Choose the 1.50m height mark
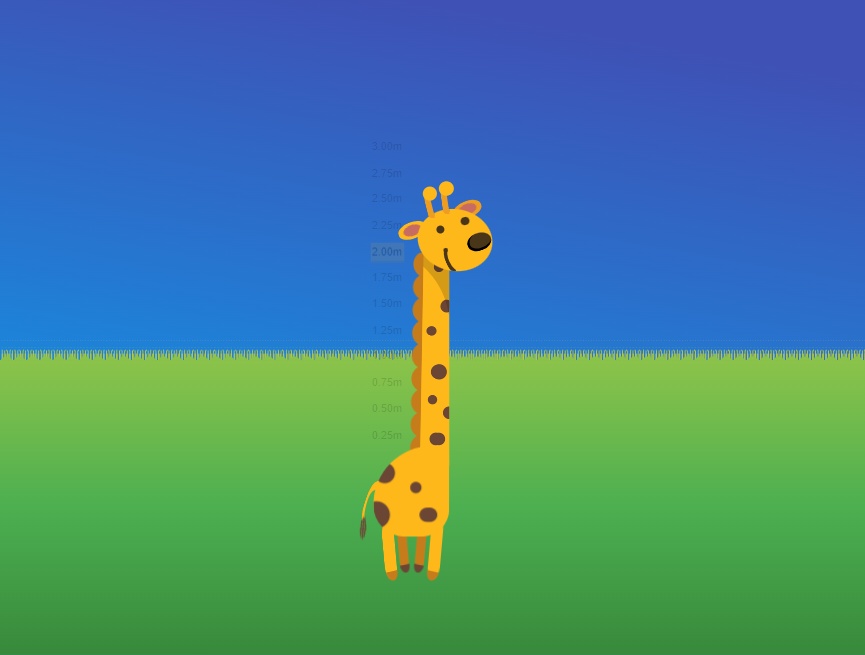 click(x=387, y=304)
